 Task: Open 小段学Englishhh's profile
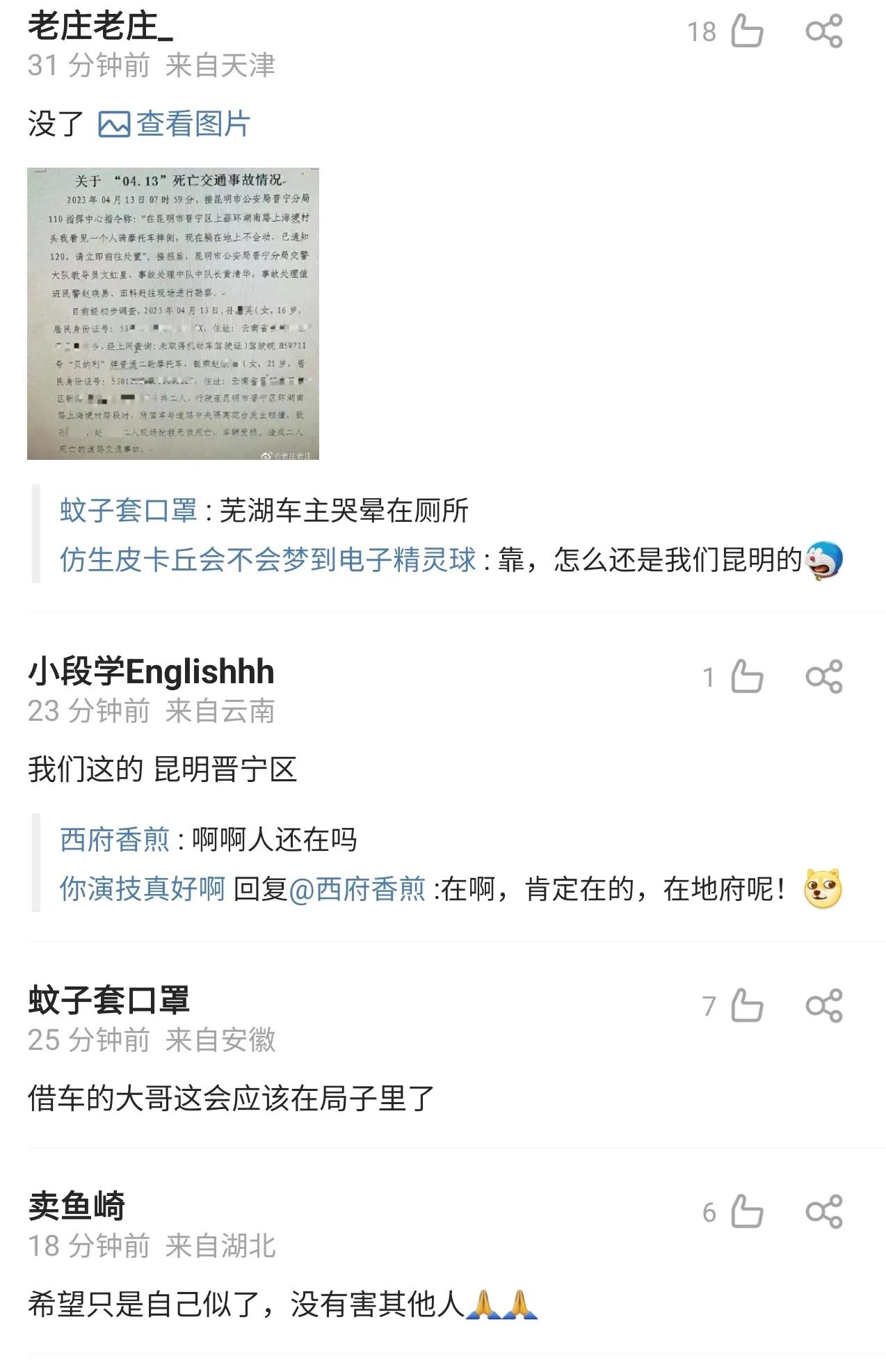[151, 671]
